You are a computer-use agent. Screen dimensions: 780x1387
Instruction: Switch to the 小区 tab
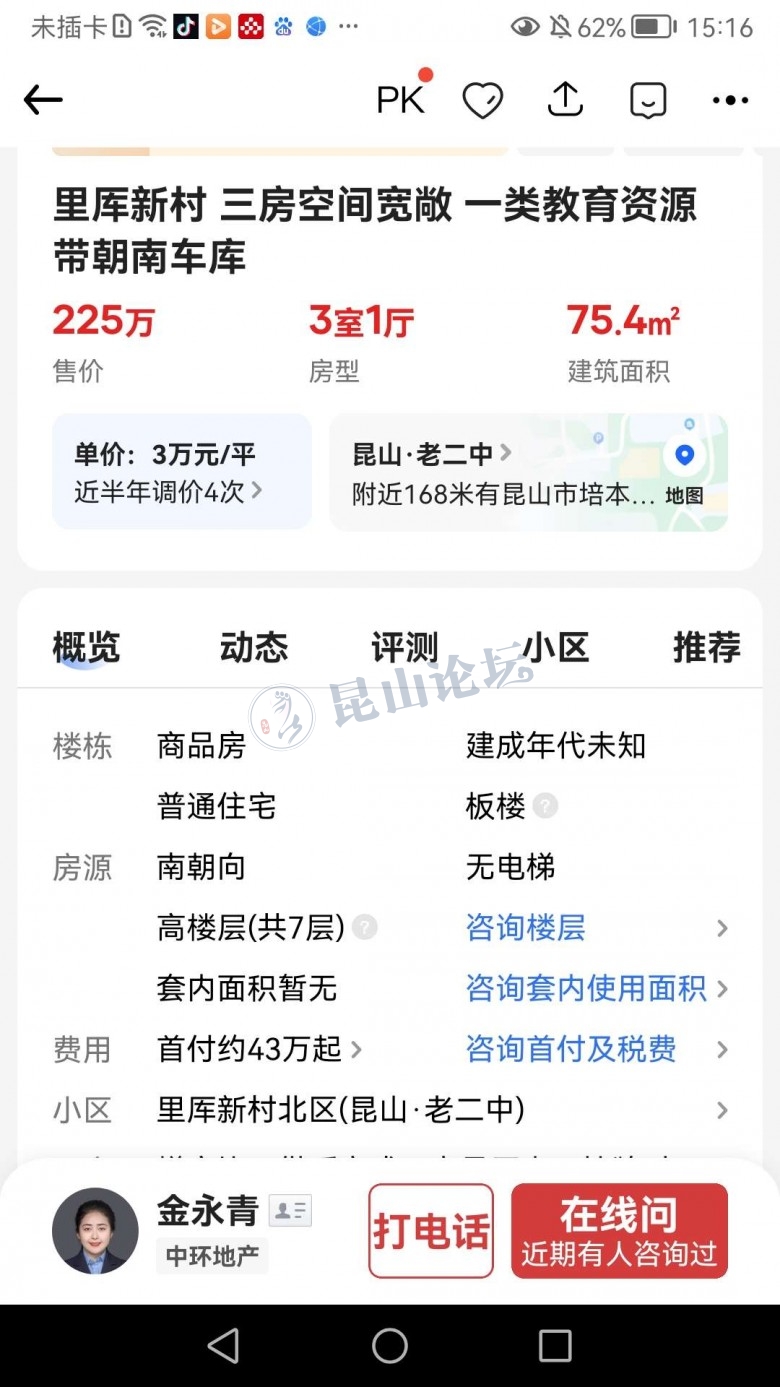(x=556, y=648)
